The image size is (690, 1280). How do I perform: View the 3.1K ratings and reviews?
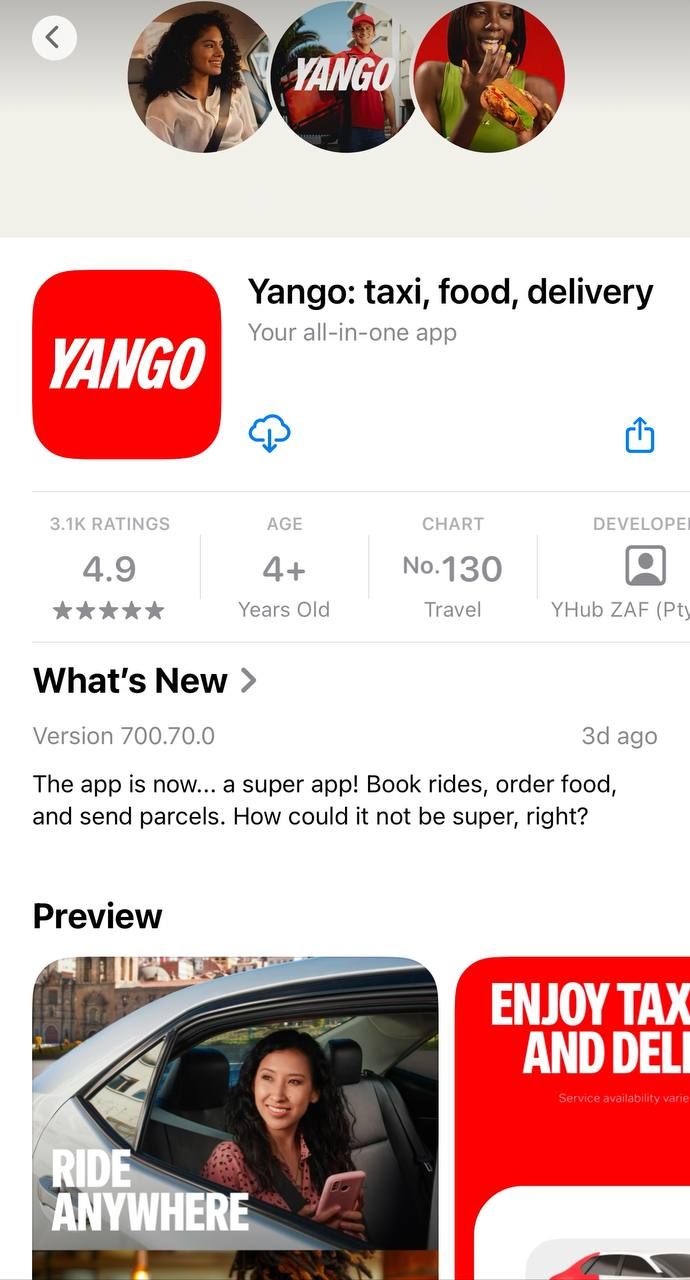click(x=109, y=567)
